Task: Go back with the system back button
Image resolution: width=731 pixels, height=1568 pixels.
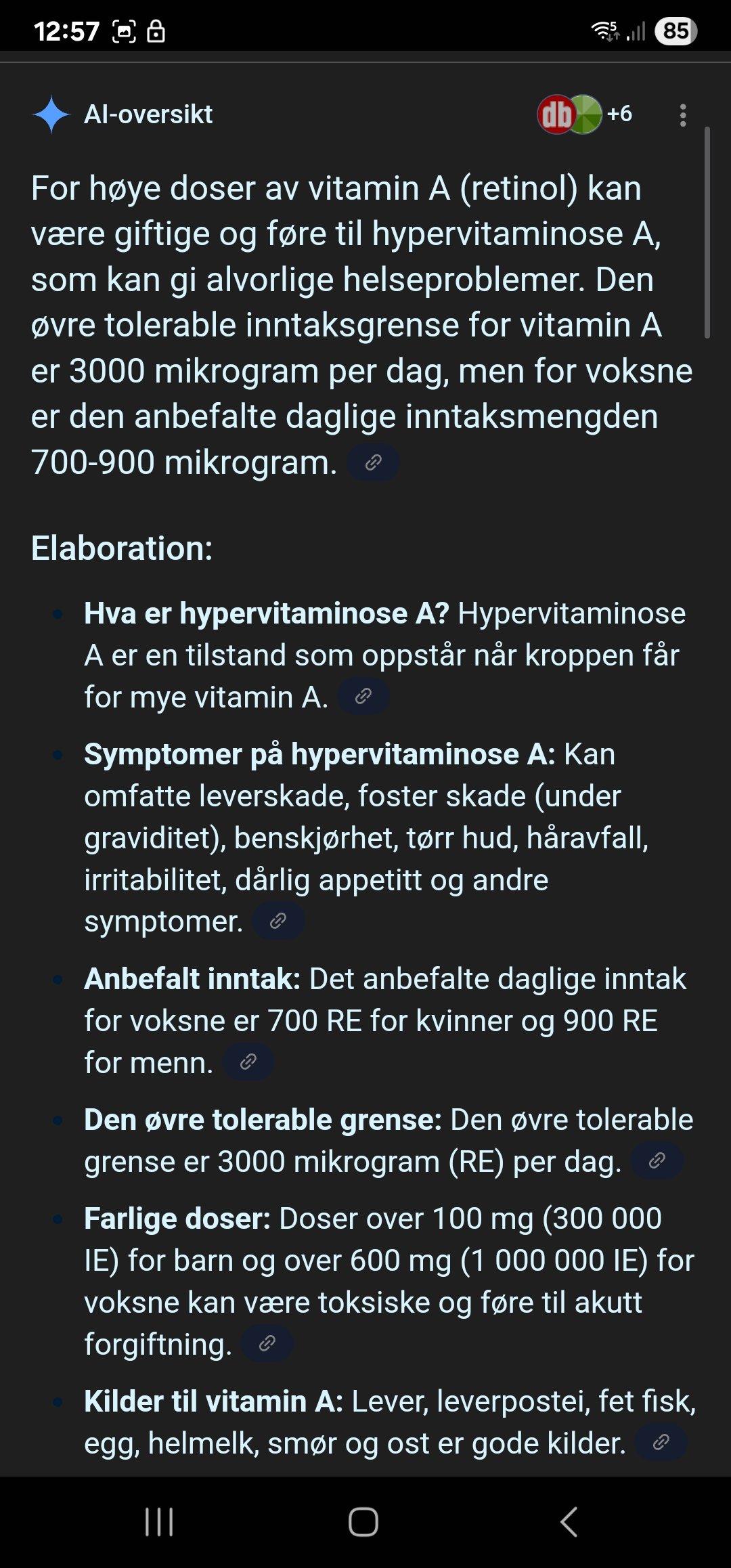Action: pos(569,1523)
